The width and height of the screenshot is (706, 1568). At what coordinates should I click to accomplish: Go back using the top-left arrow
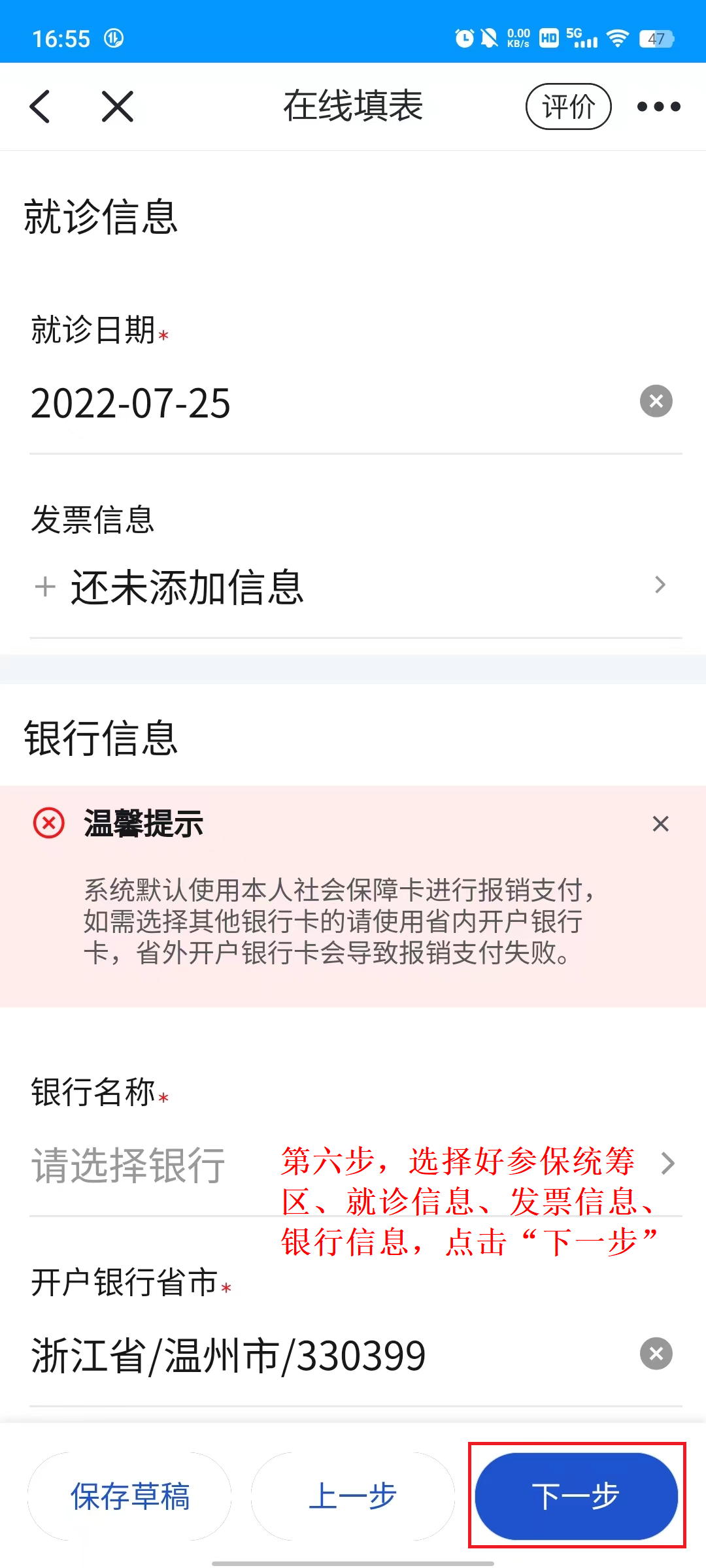tap(41, 106)
